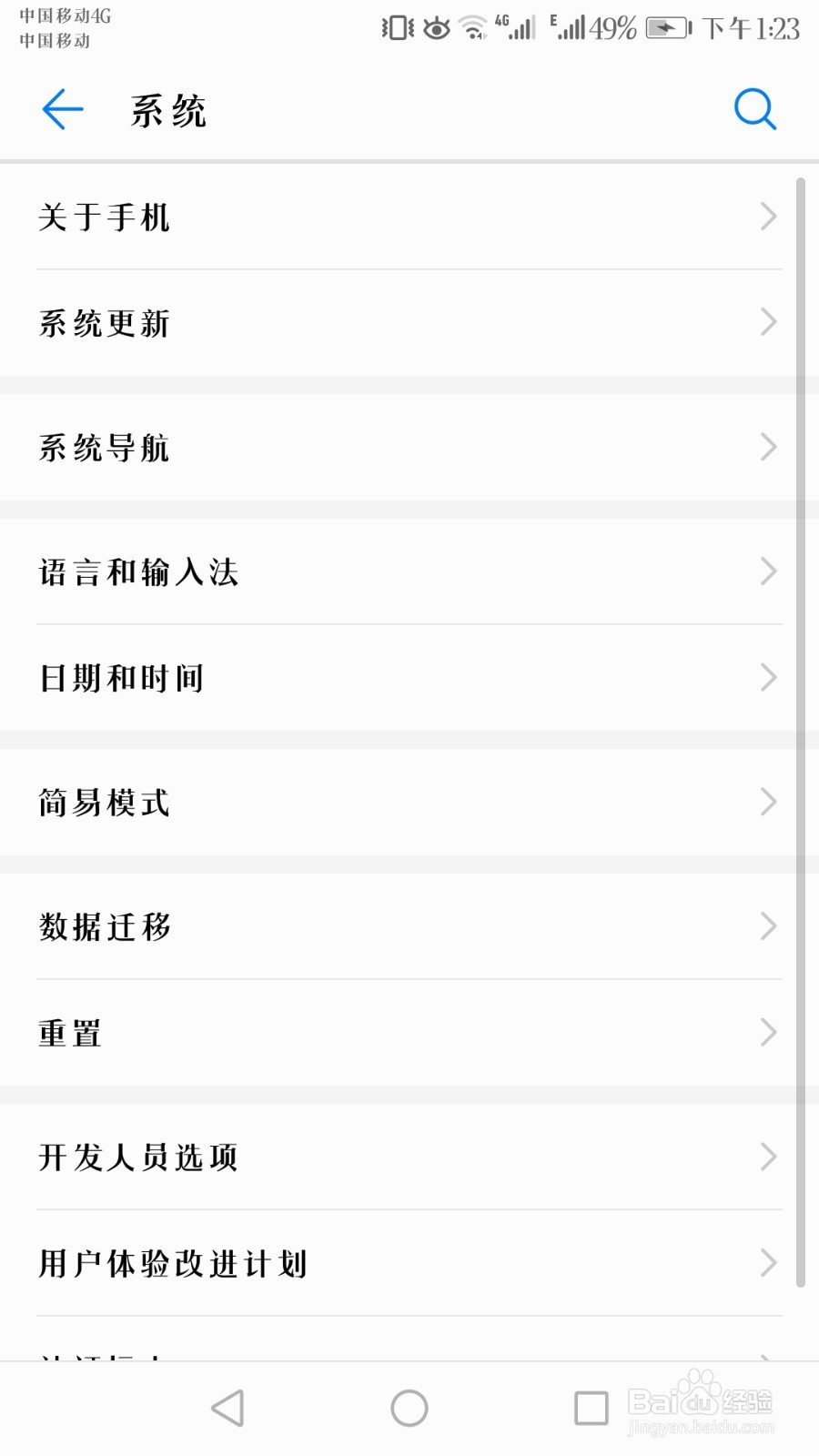The width and height of the screenshot is (819, 1456).
Task: Open 用户体验改进计划
Action: [409, 1263]
